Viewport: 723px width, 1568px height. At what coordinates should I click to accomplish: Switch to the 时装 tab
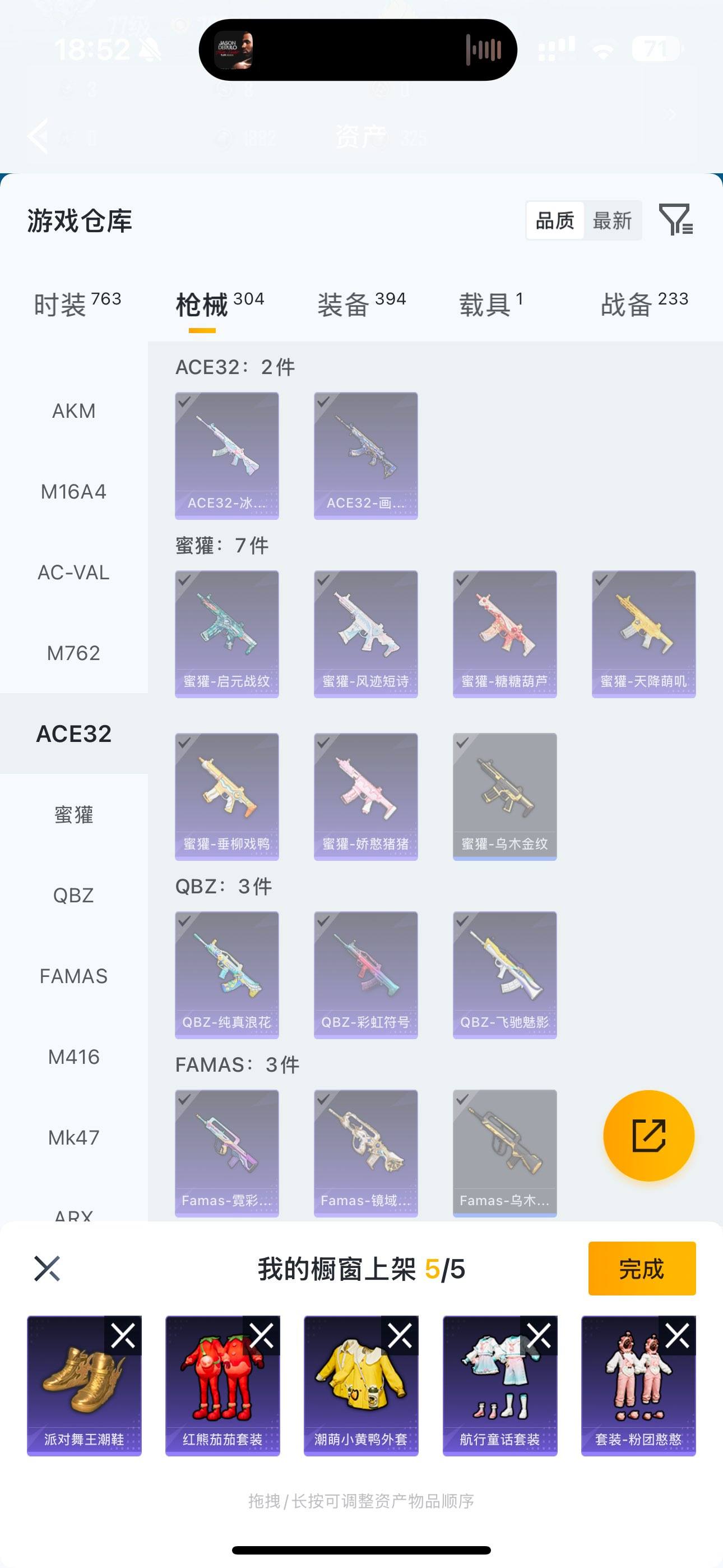(77, 304)
